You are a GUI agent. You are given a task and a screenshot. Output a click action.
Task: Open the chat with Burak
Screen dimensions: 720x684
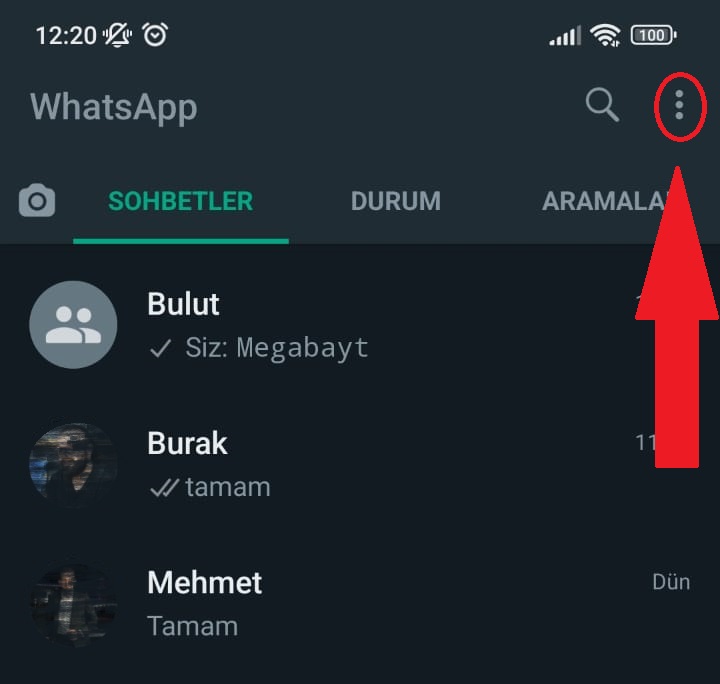click(x=380, y=465)
